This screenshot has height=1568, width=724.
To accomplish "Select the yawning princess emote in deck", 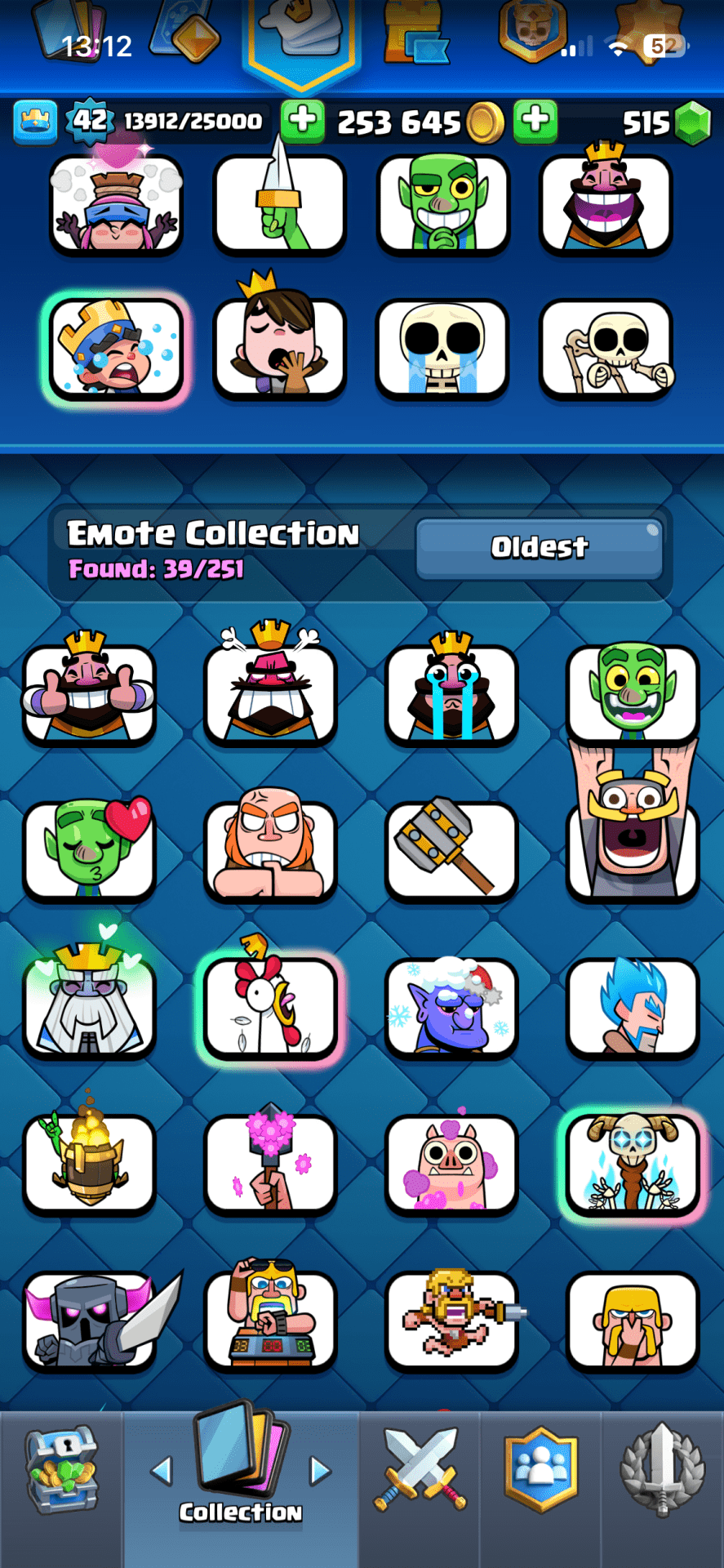I will [279, 347].
